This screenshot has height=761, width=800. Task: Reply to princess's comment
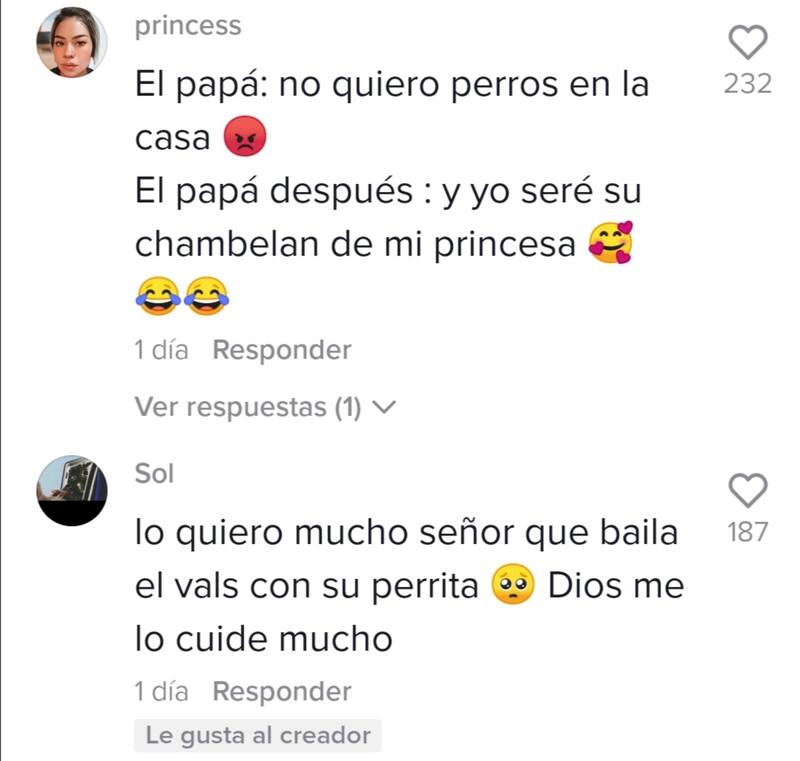(x=282, y=351)
